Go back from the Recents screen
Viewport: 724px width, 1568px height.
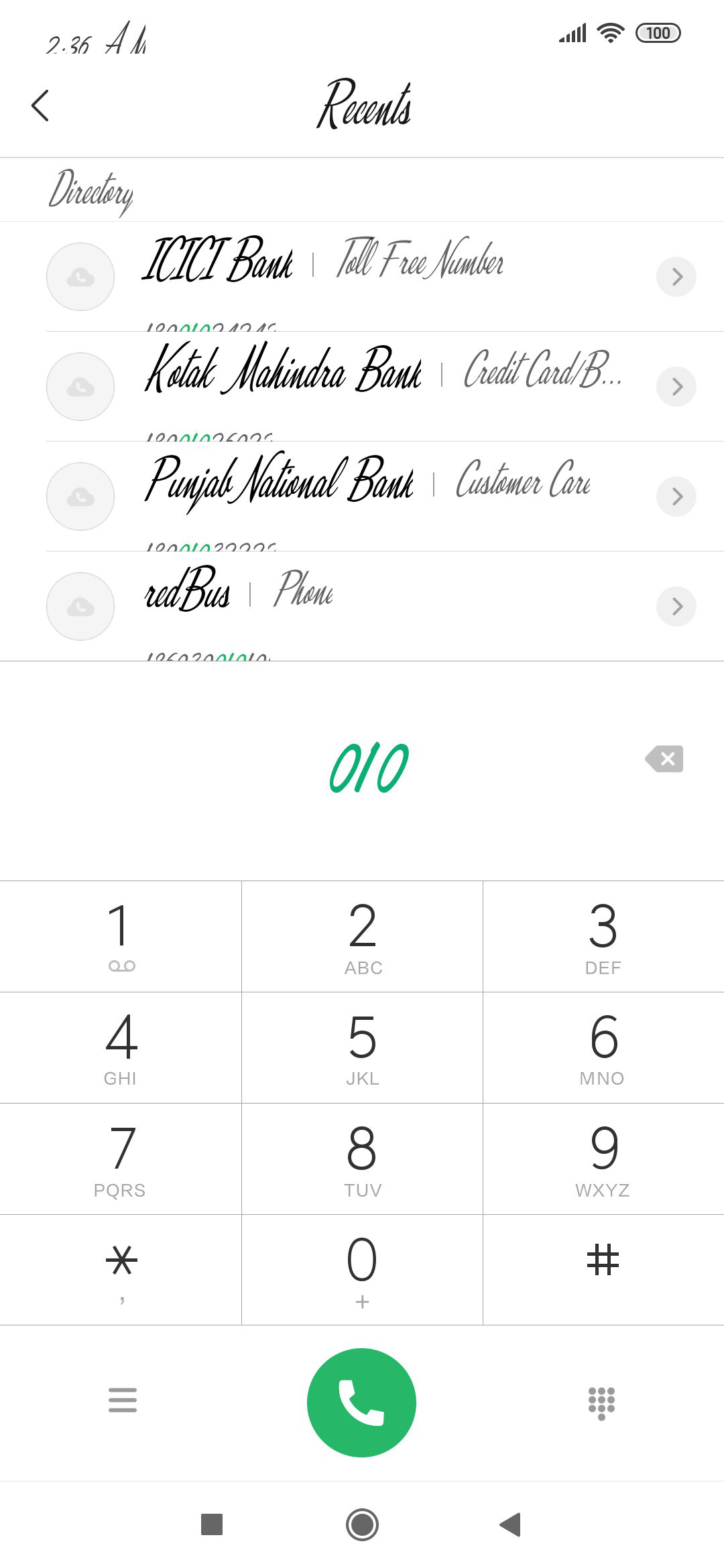(x=40, y=106)
